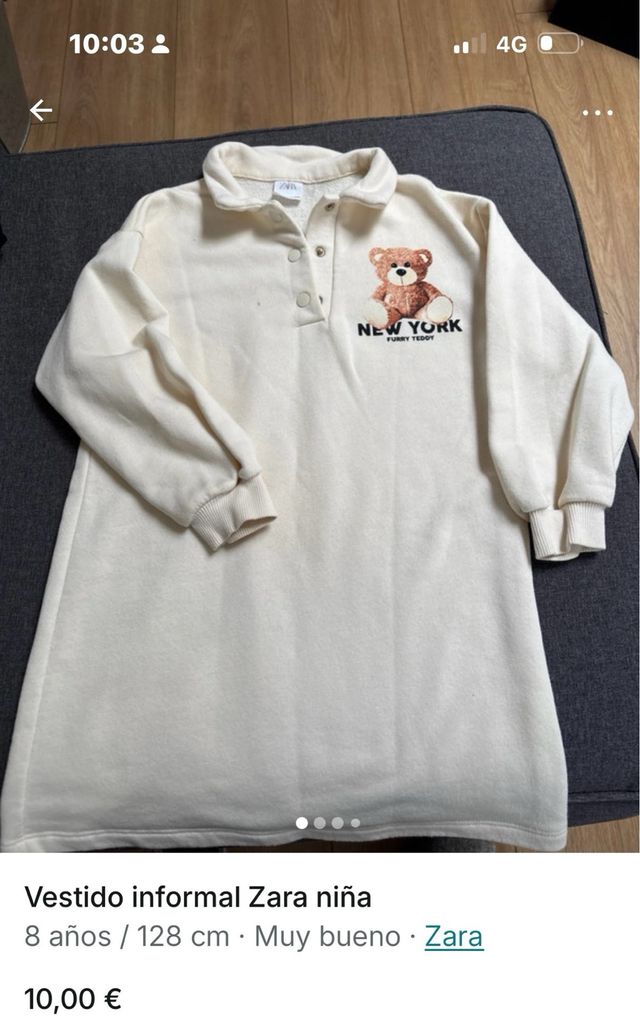This screenshot has width=640, height=1021.
Task: Open the three-dot overflow menu
Action: tap(597, 112)
